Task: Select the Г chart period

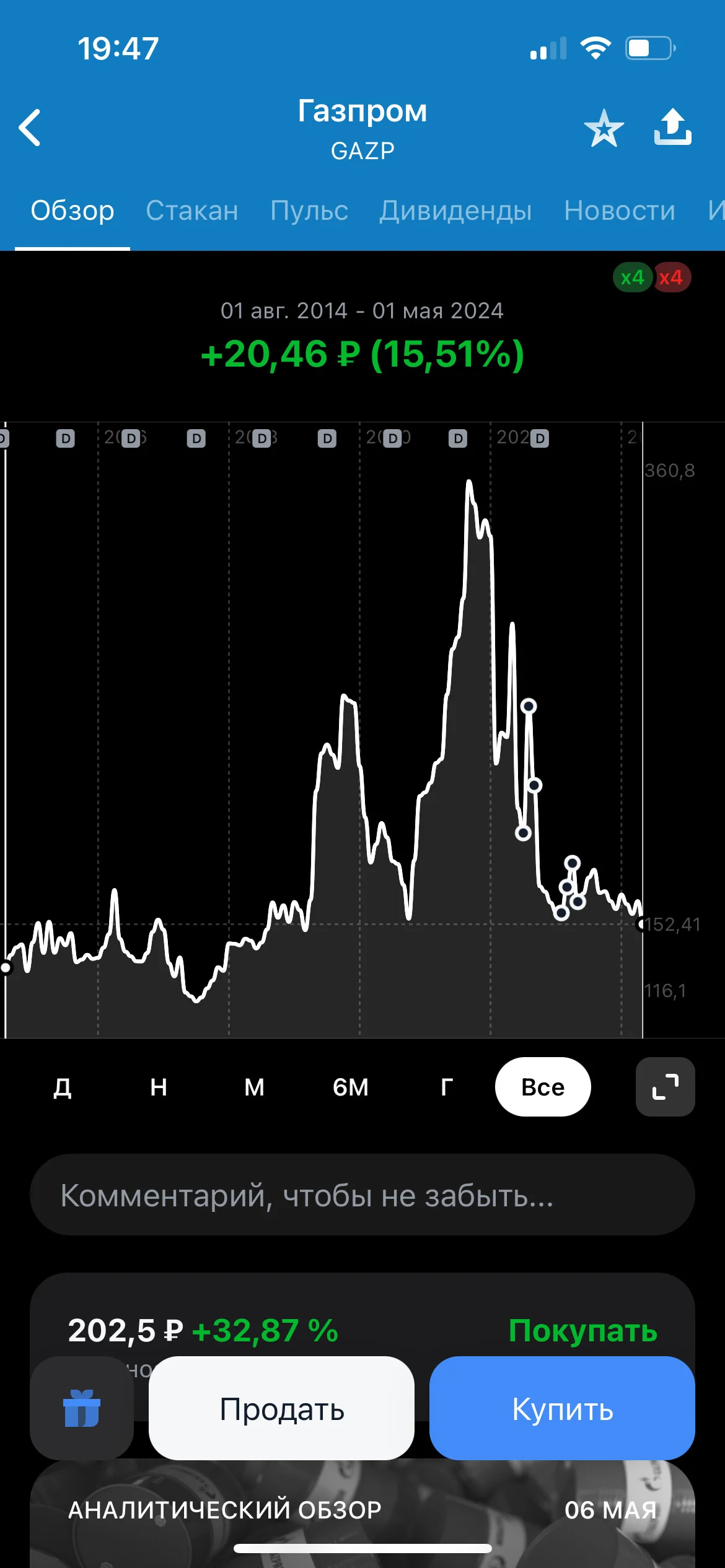Action: [x=447, y=1087]
